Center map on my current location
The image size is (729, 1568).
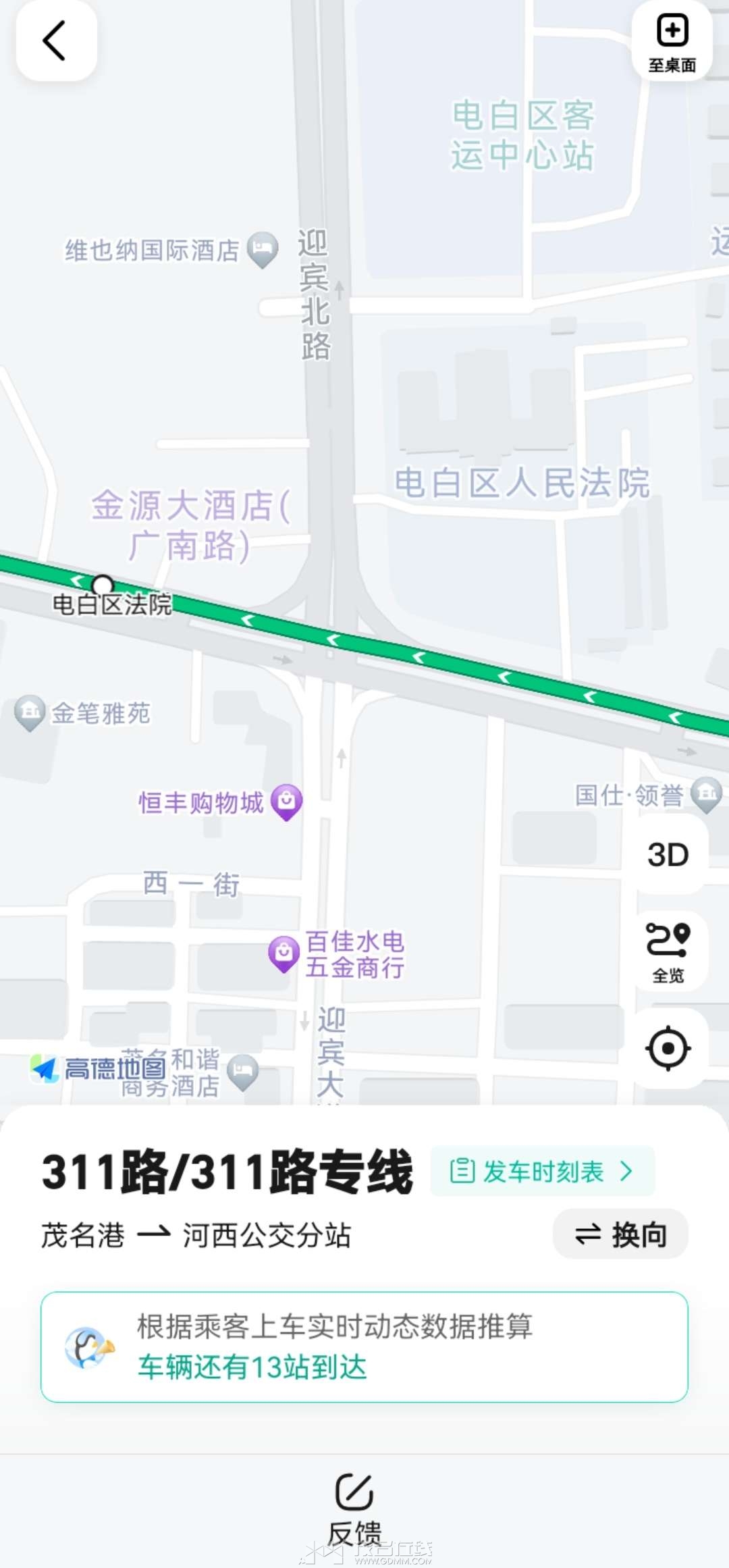click(668, 1048)
